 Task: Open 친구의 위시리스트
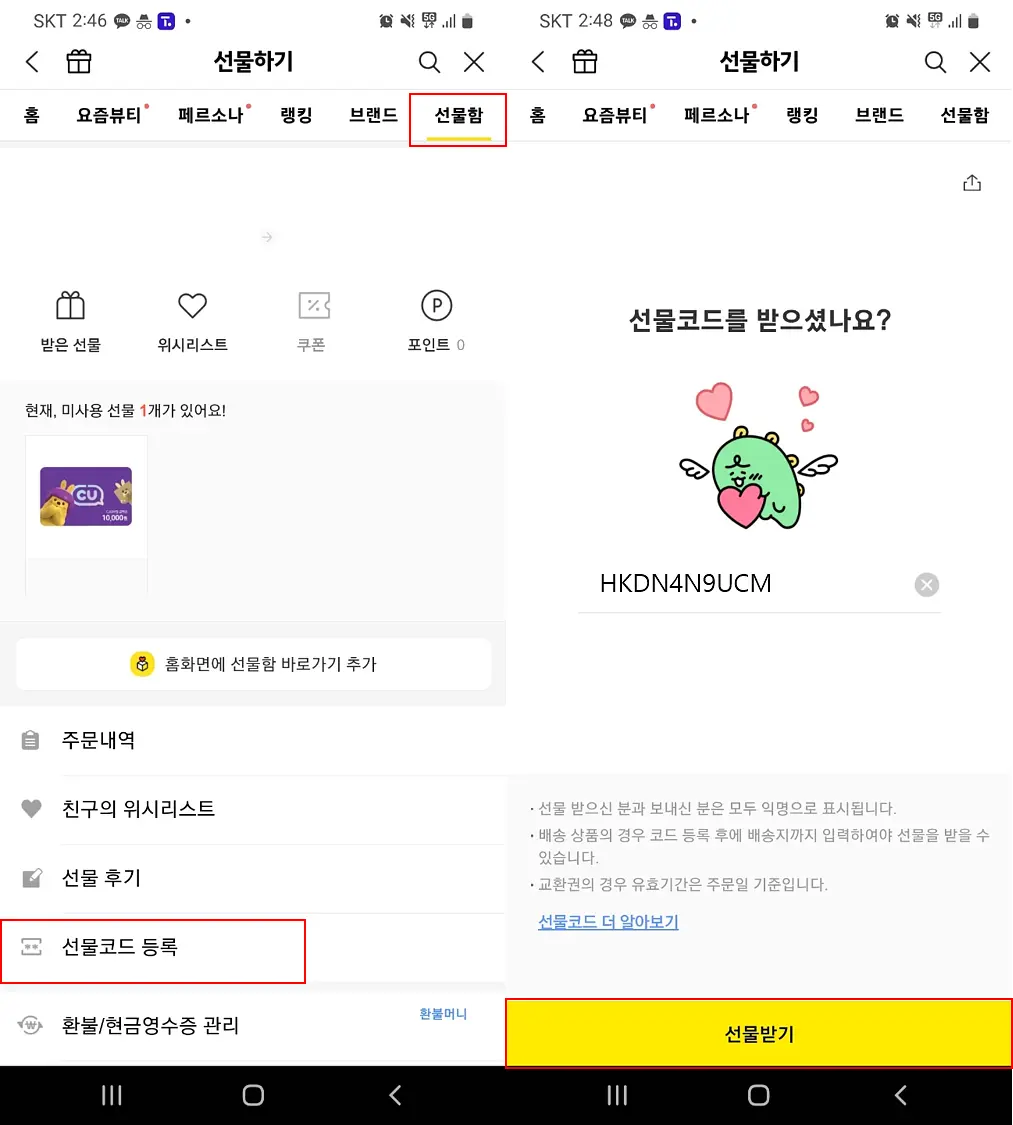tap(253, 809)
